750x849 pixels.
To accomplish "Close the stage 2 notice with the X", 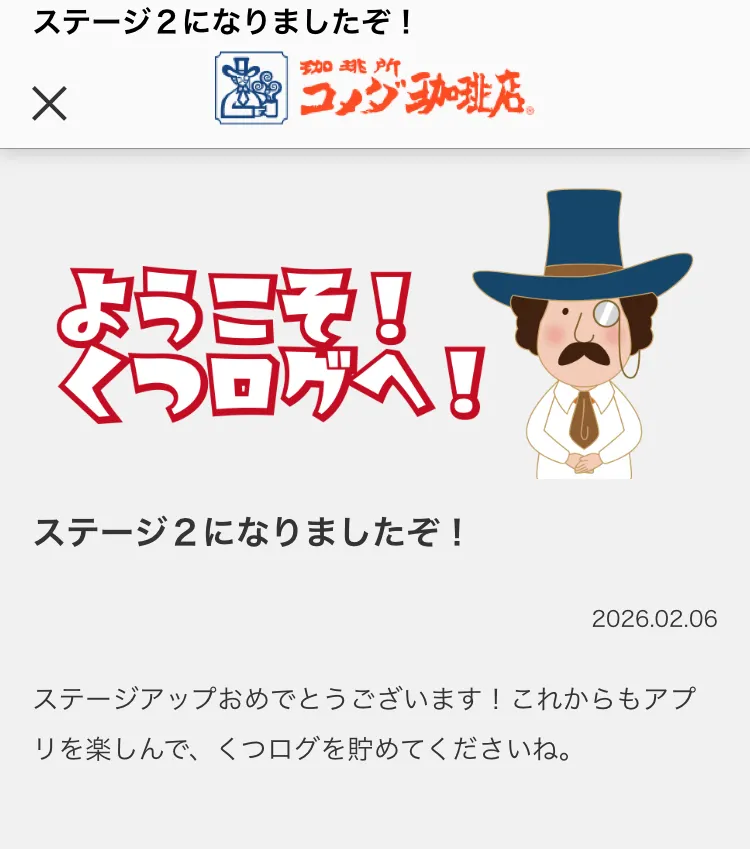I will point(49,103).
